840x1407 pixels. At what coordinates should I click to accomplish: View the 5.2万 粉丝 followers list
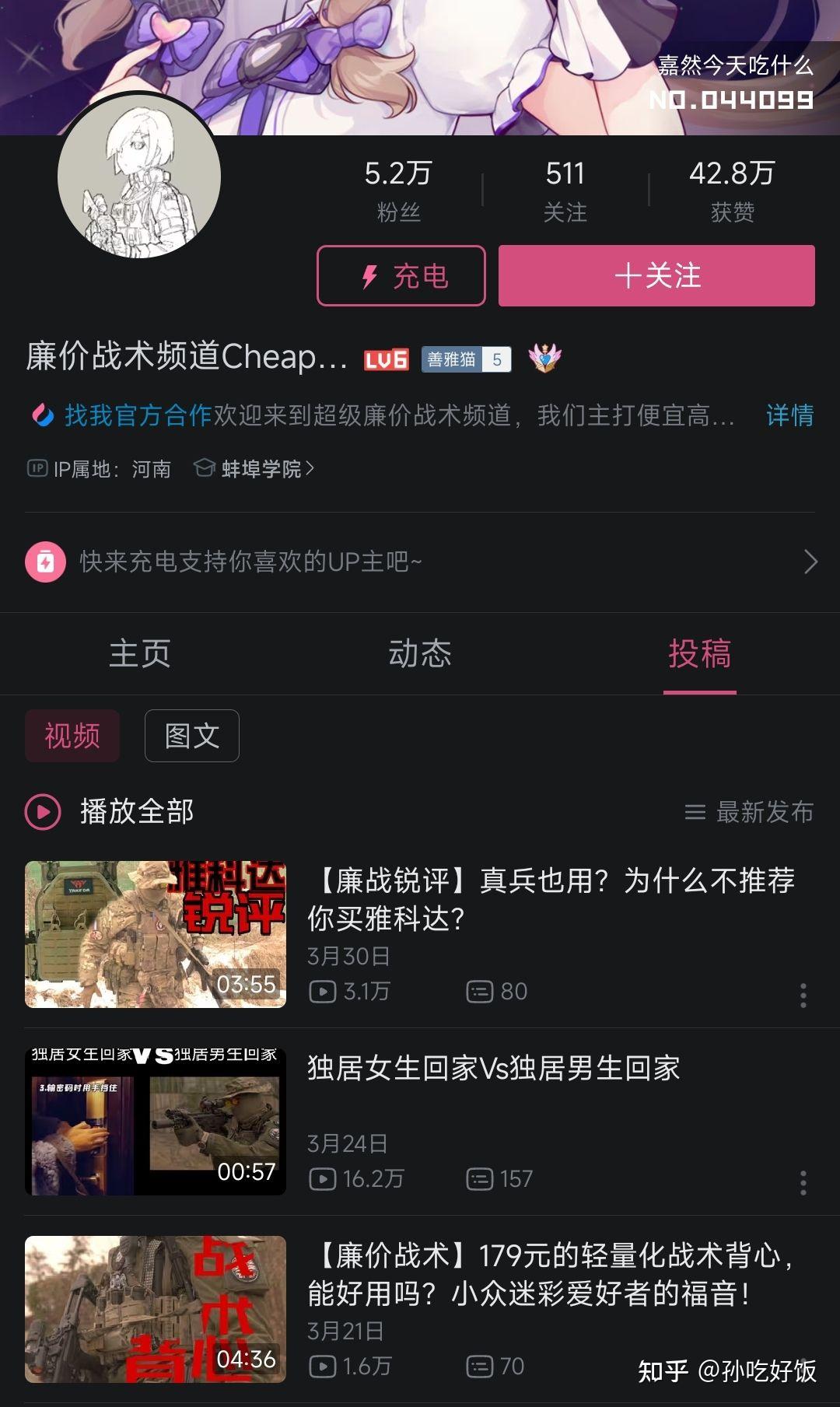398,191
